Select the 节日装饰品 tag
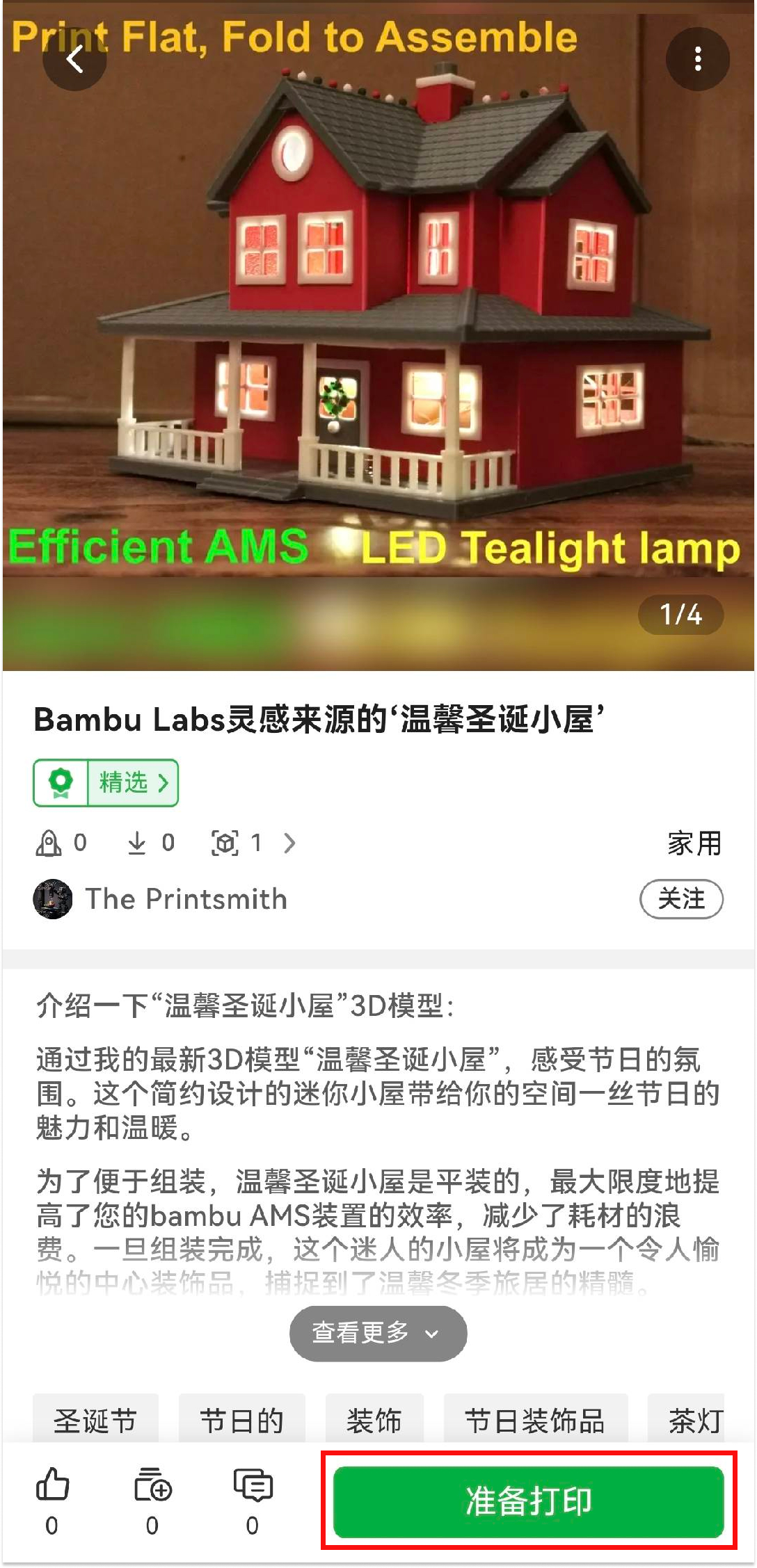This screenshot has width=757, height=1568. (535, 1420)
